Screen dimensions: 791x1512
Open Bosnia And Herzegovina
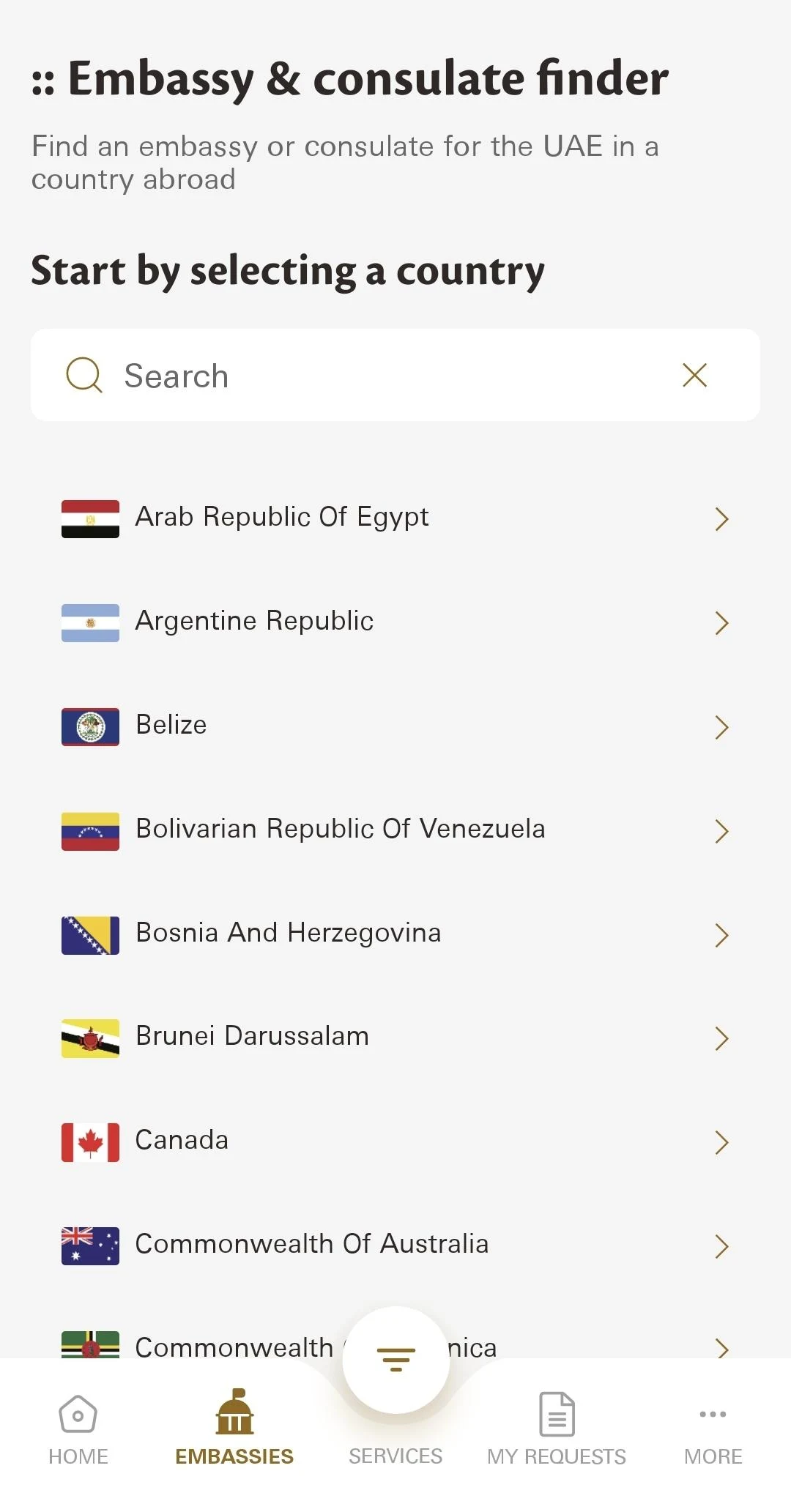click(x=395, y=934)
